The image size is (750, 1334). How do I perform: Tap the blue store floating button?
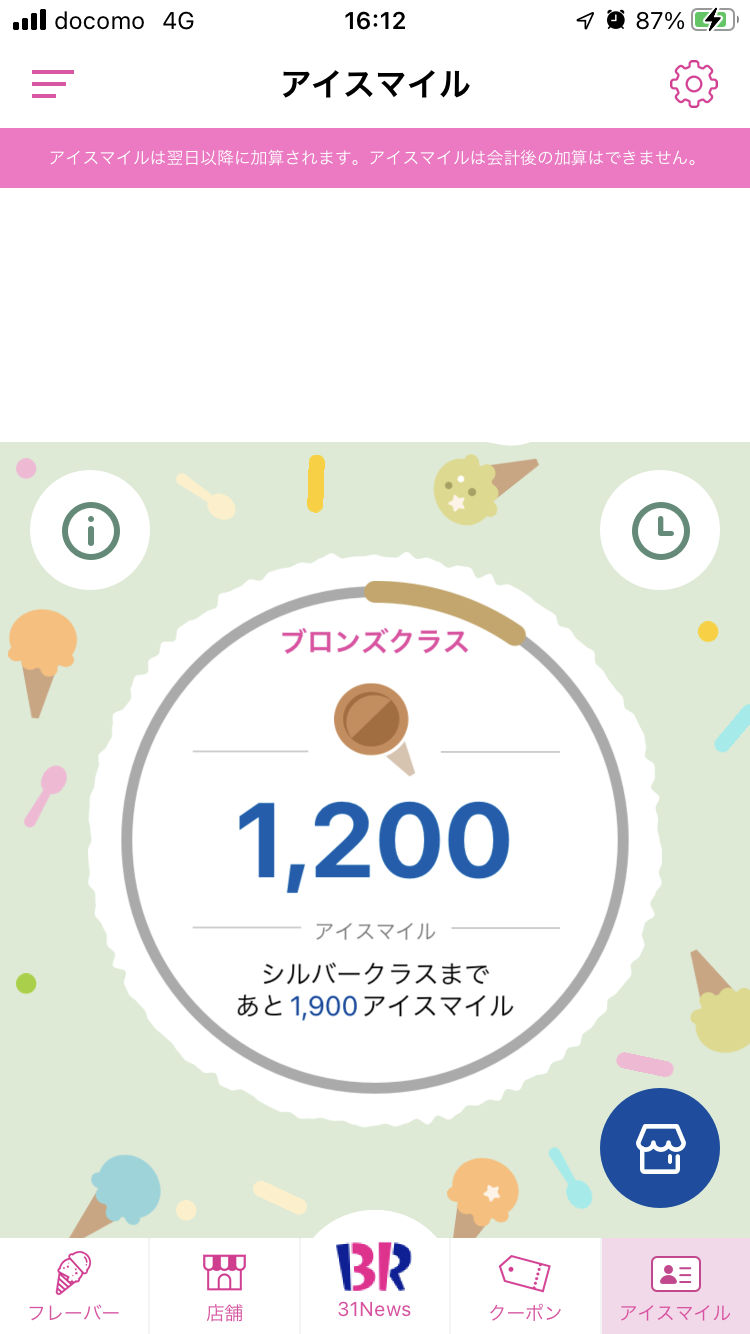660,1148
